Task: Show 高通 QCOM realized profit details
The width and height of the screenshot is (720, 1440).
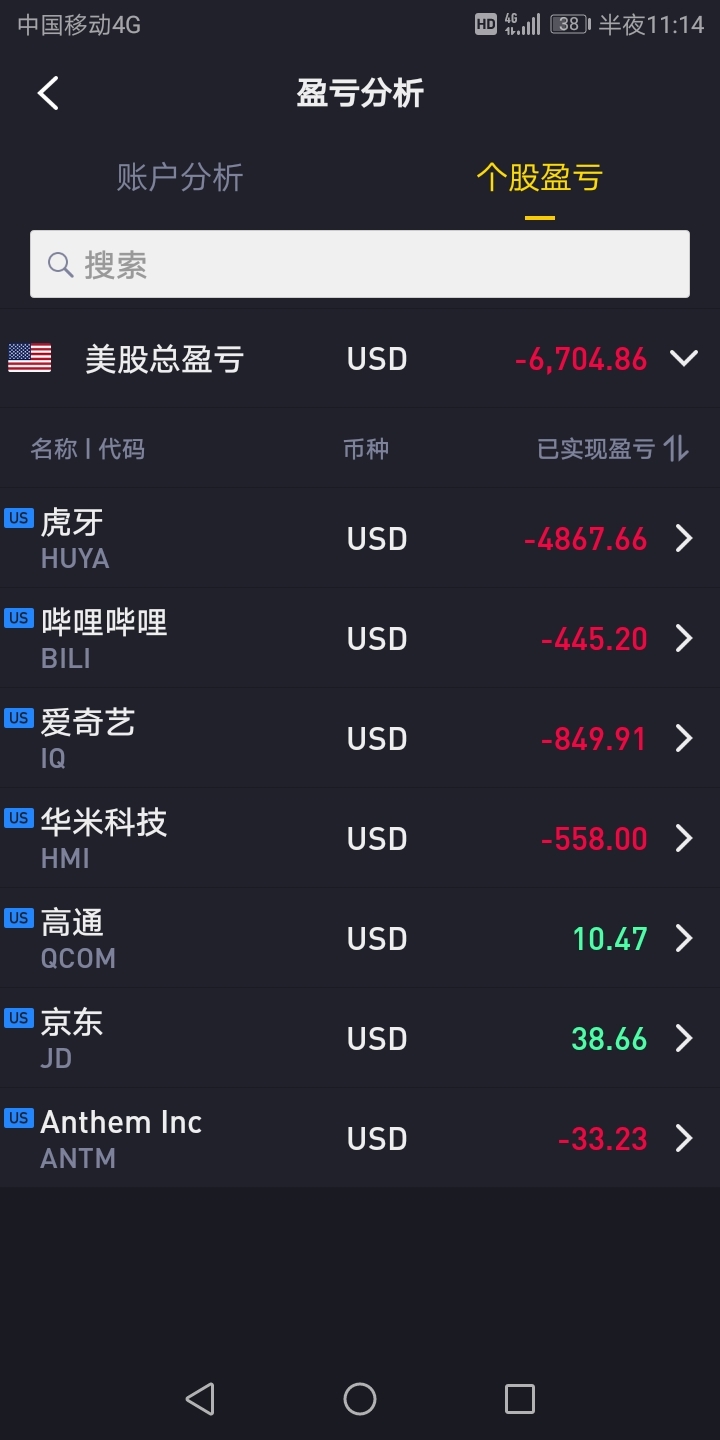Action: pyautogui.click(x=360, y=938)
